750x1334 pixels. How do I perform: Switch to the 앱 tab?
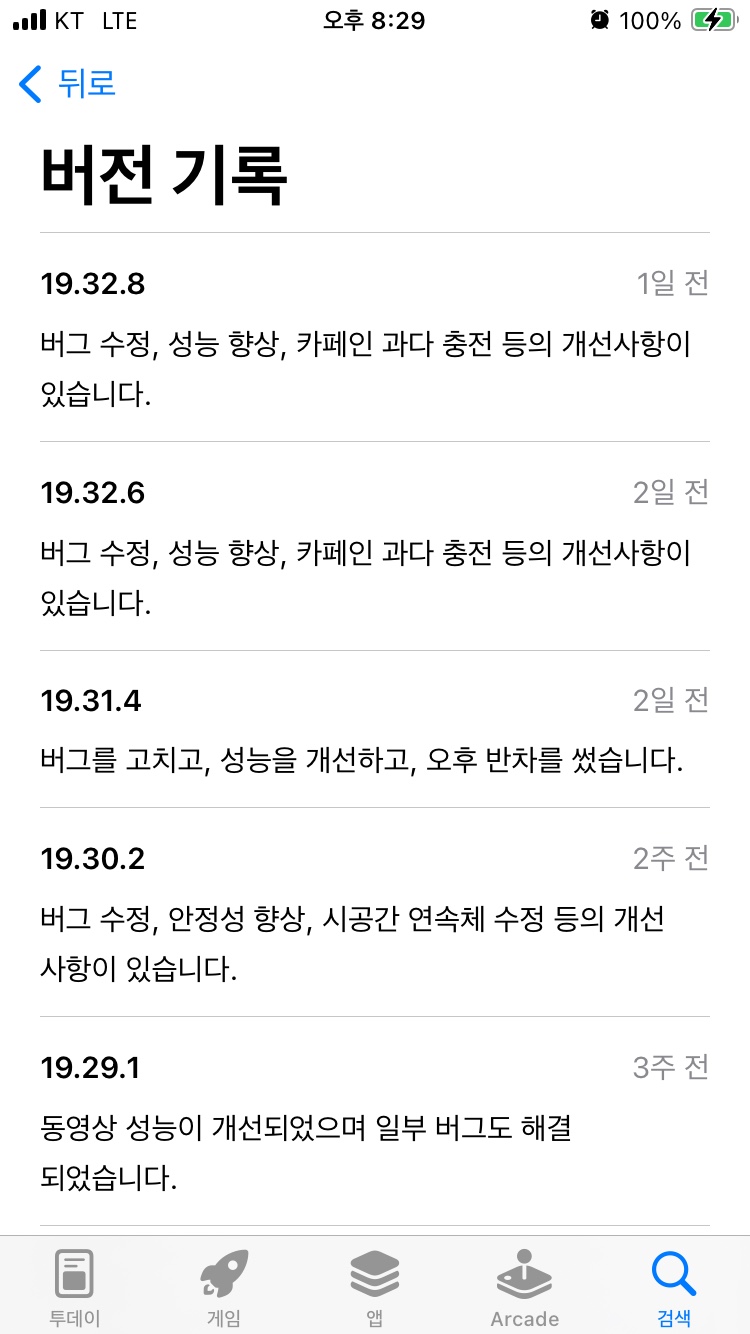click(375, 1286)
